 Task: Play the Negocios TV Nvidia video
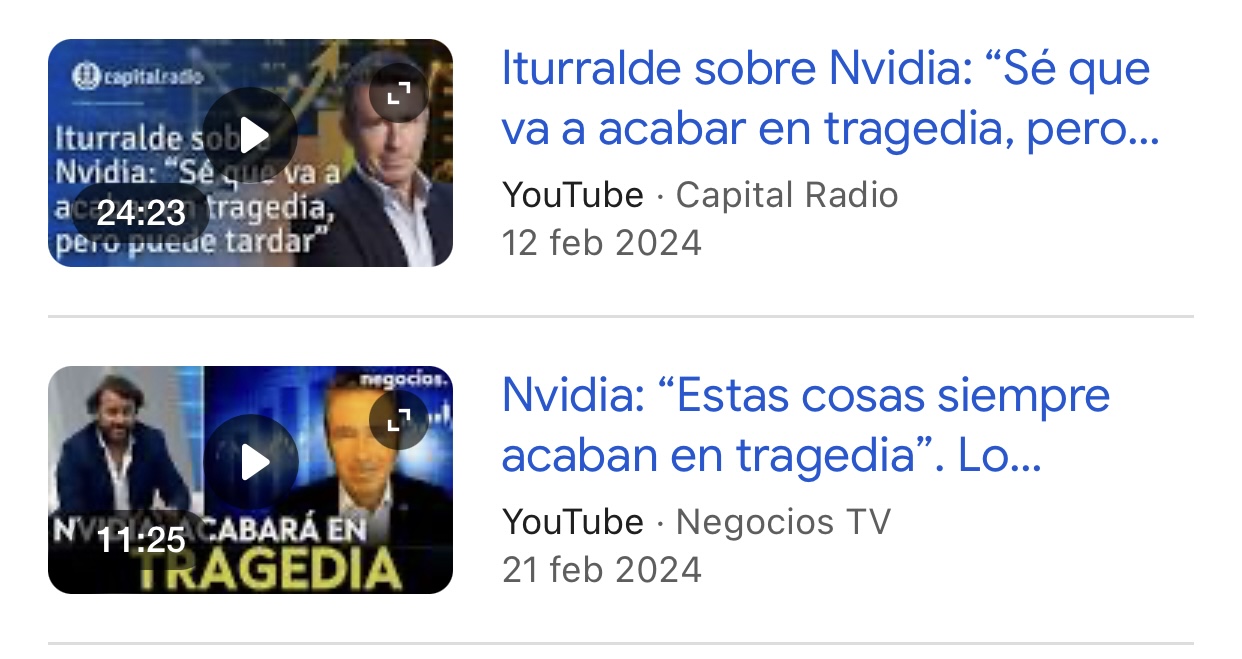[x=251, y=462]
